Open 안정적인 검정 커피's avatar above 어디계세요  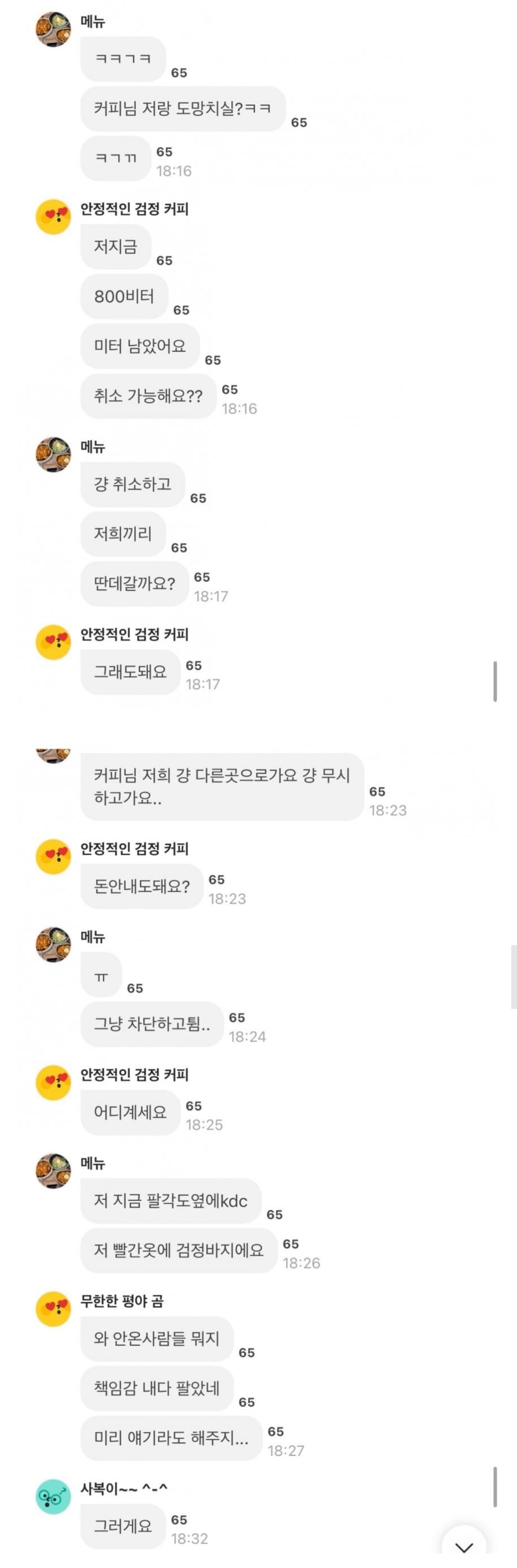(x=53, y=1082)
